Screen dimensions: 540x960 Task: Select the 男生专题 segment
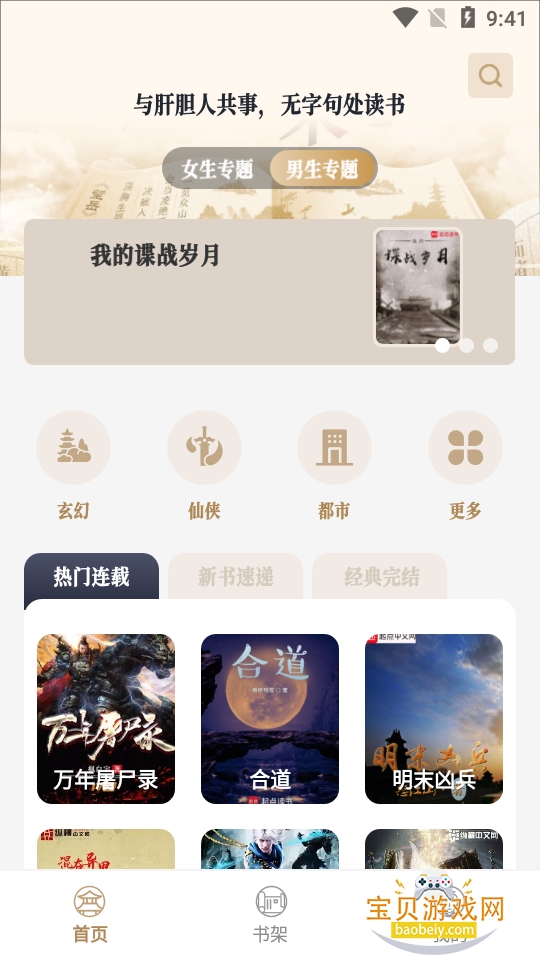(322, 169)
